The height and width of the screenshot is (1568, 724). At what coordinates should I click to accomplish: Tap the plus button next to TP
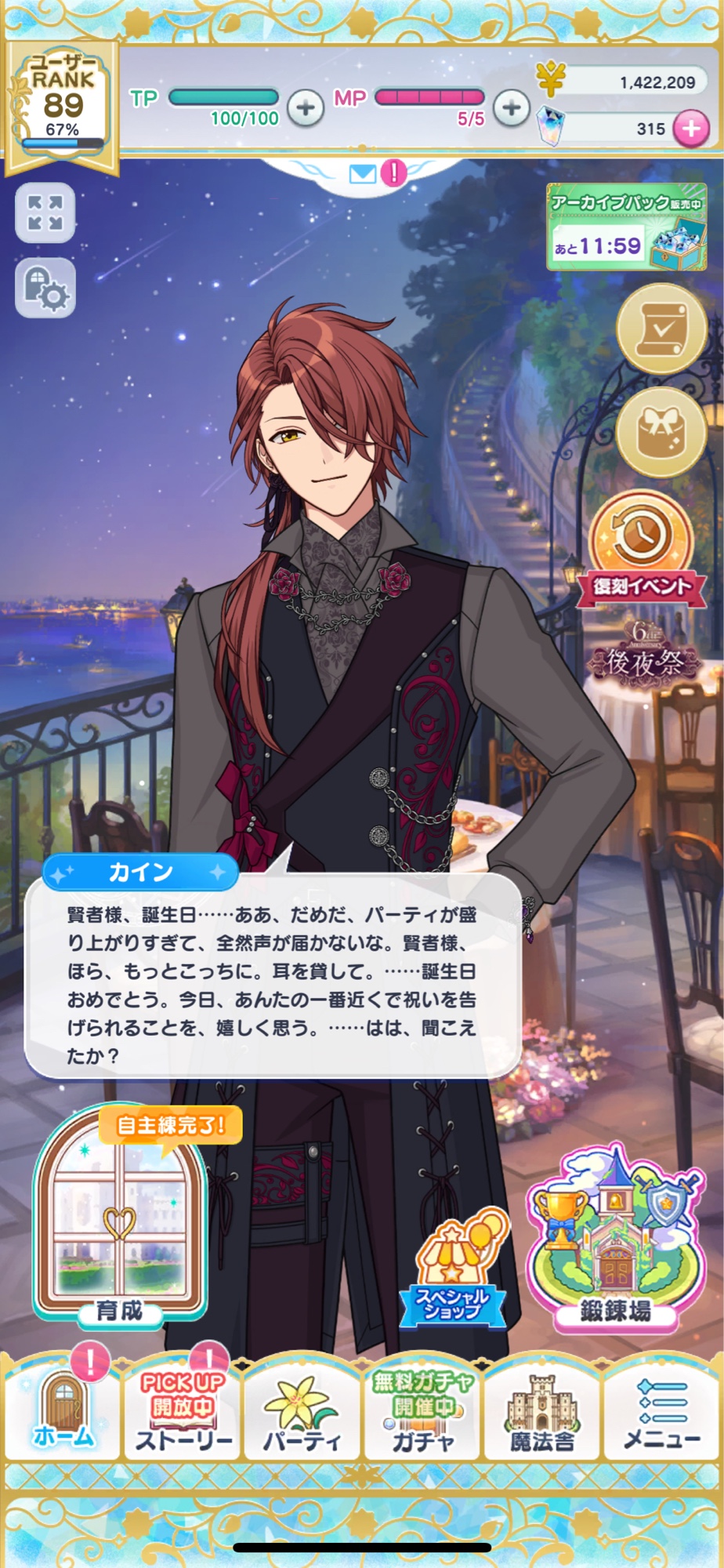pyautogui.click(x=306, y=108)
